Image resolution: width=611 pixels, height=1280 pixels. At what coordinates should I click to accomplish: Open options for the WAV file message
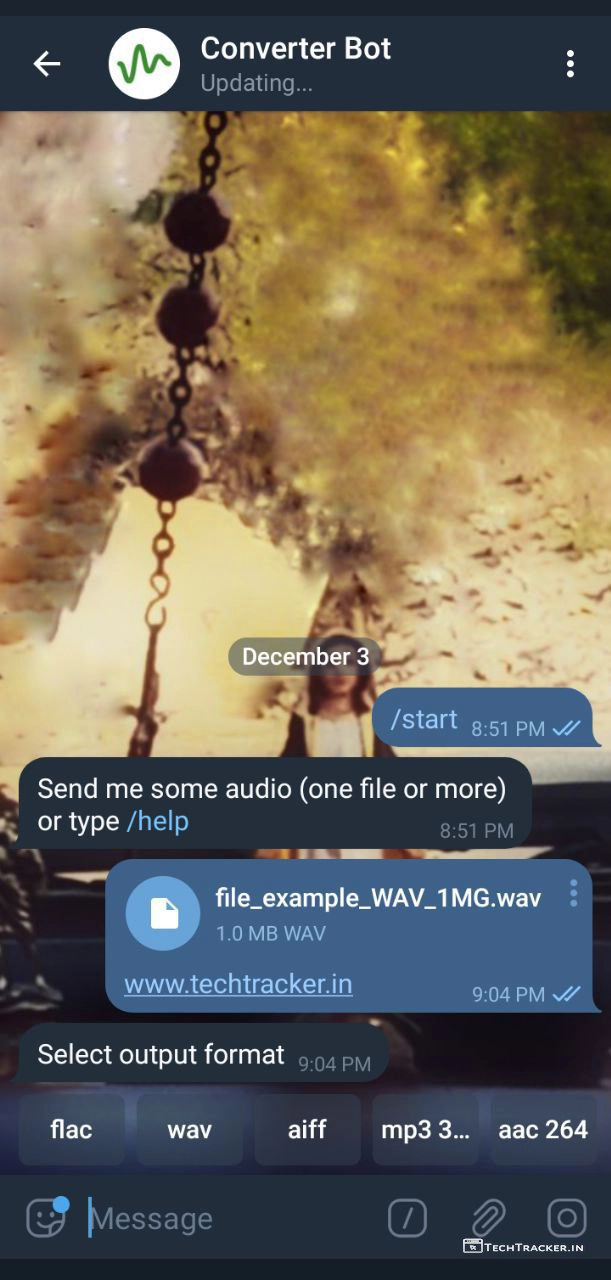coord(573,893)
